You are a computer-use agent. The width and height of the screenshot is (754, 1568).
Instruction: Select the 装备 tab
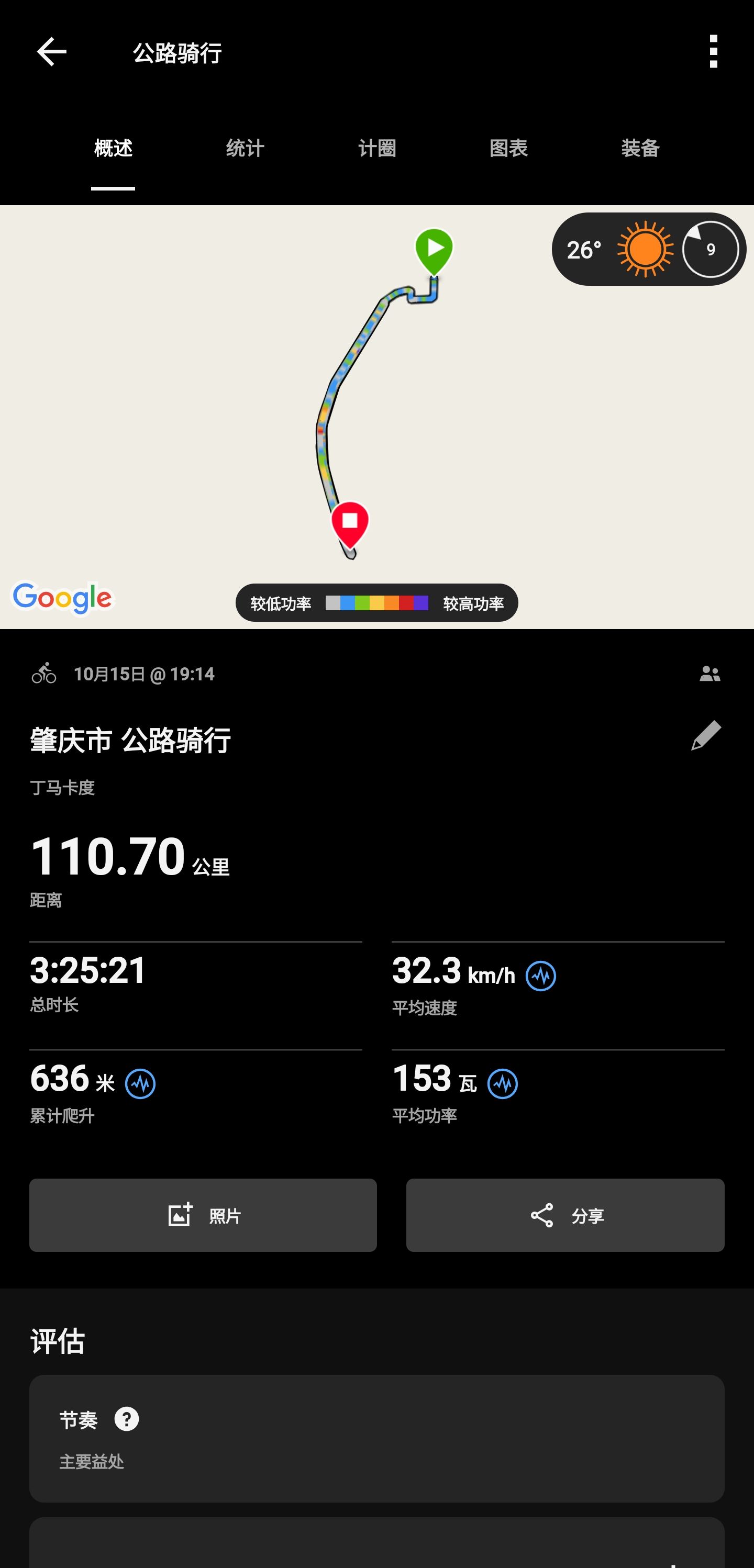click(640, 148)
